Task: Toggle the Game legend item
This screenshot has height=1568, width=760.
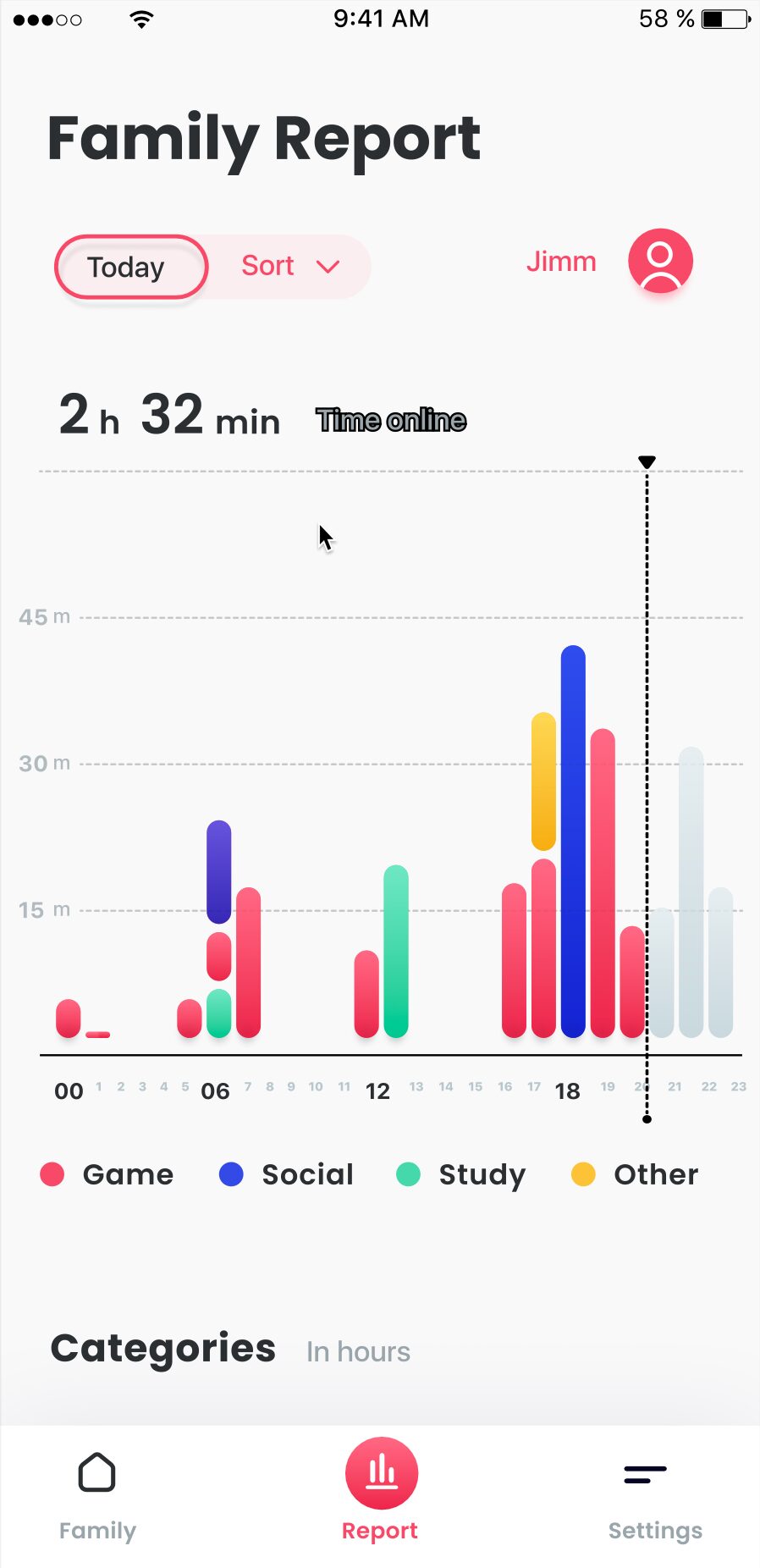Action: (107, 1174)
